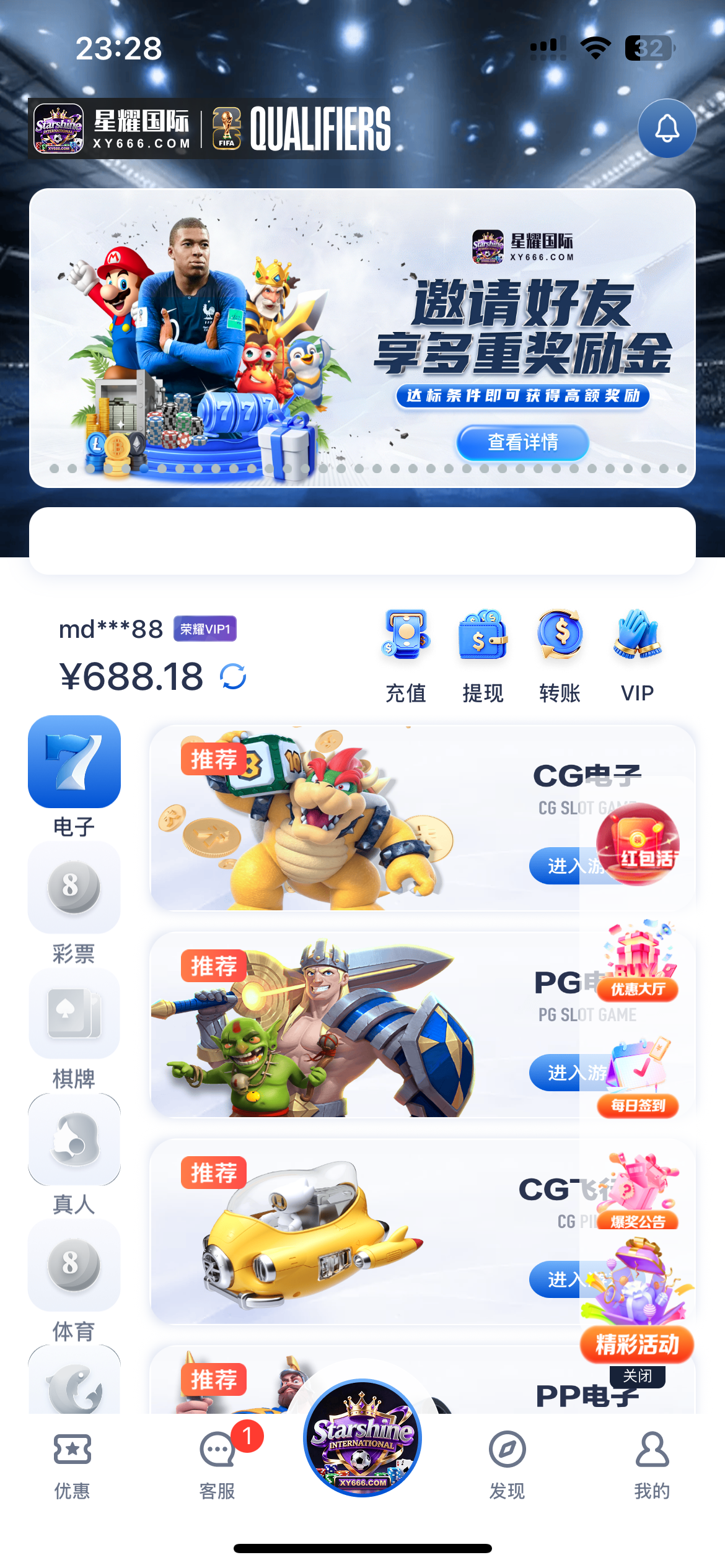Close the floating activity panel via 关闭
This screenshot has width=725, height=1568.
(637, 1376)
